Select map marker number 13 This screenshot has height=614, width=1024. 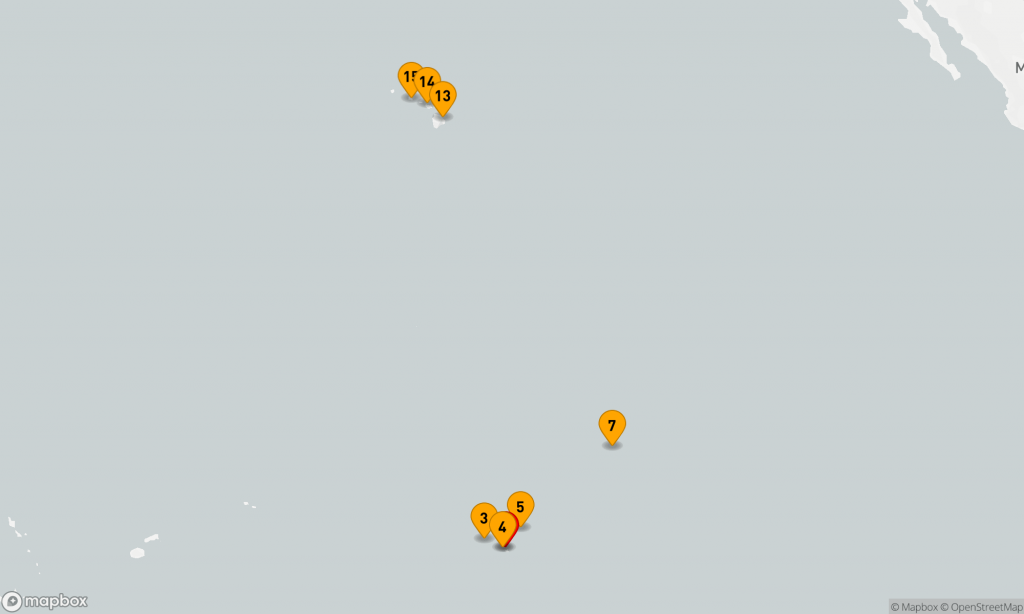tap(444, 97)
